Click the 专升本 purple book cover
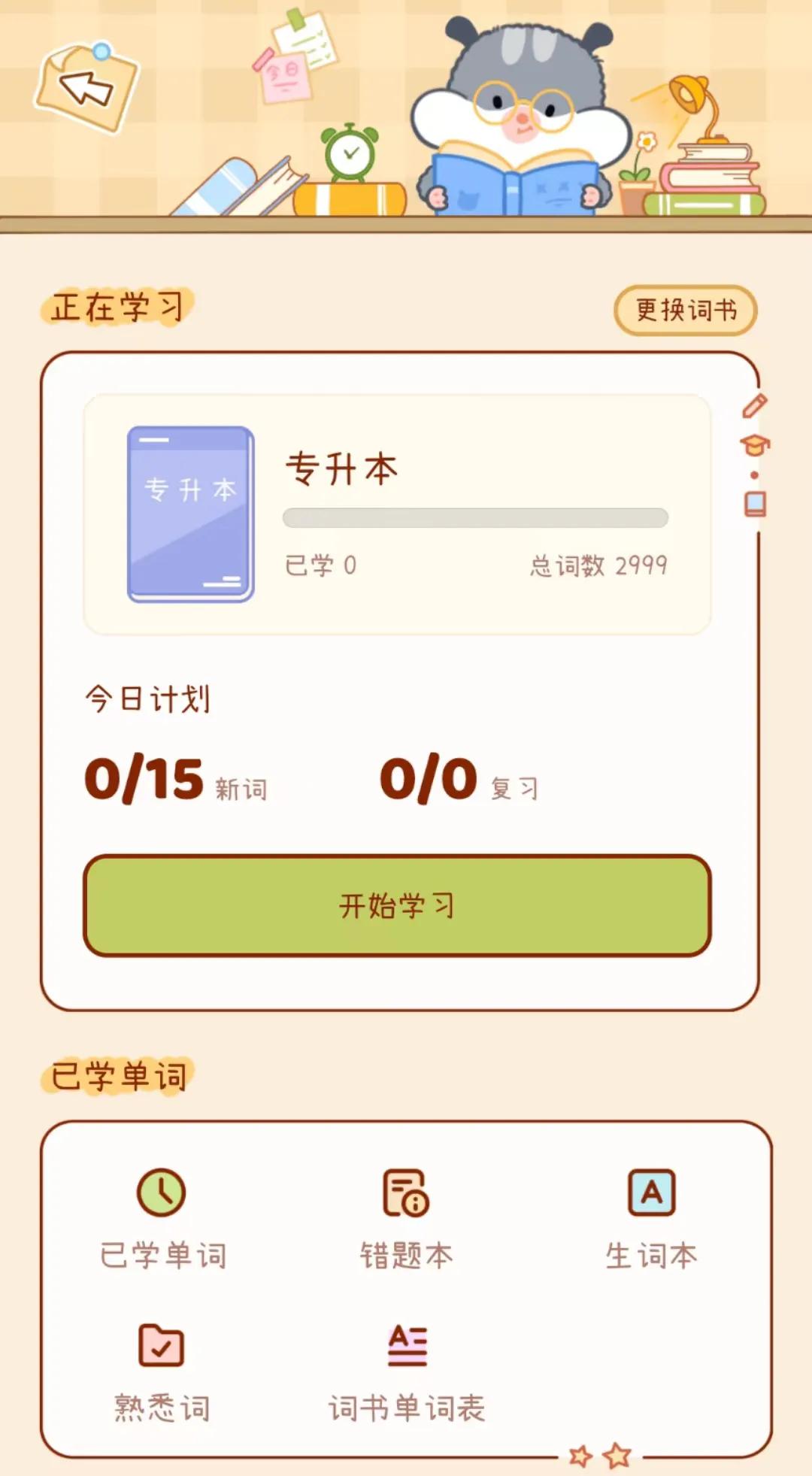 pos(190,511)
